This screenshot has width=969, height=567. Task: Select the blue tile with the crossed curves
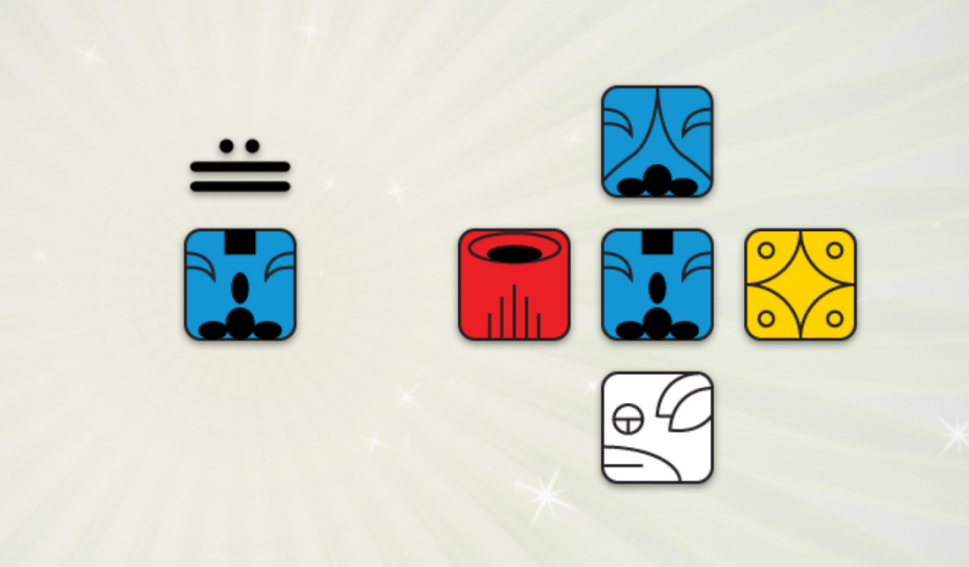657,142
